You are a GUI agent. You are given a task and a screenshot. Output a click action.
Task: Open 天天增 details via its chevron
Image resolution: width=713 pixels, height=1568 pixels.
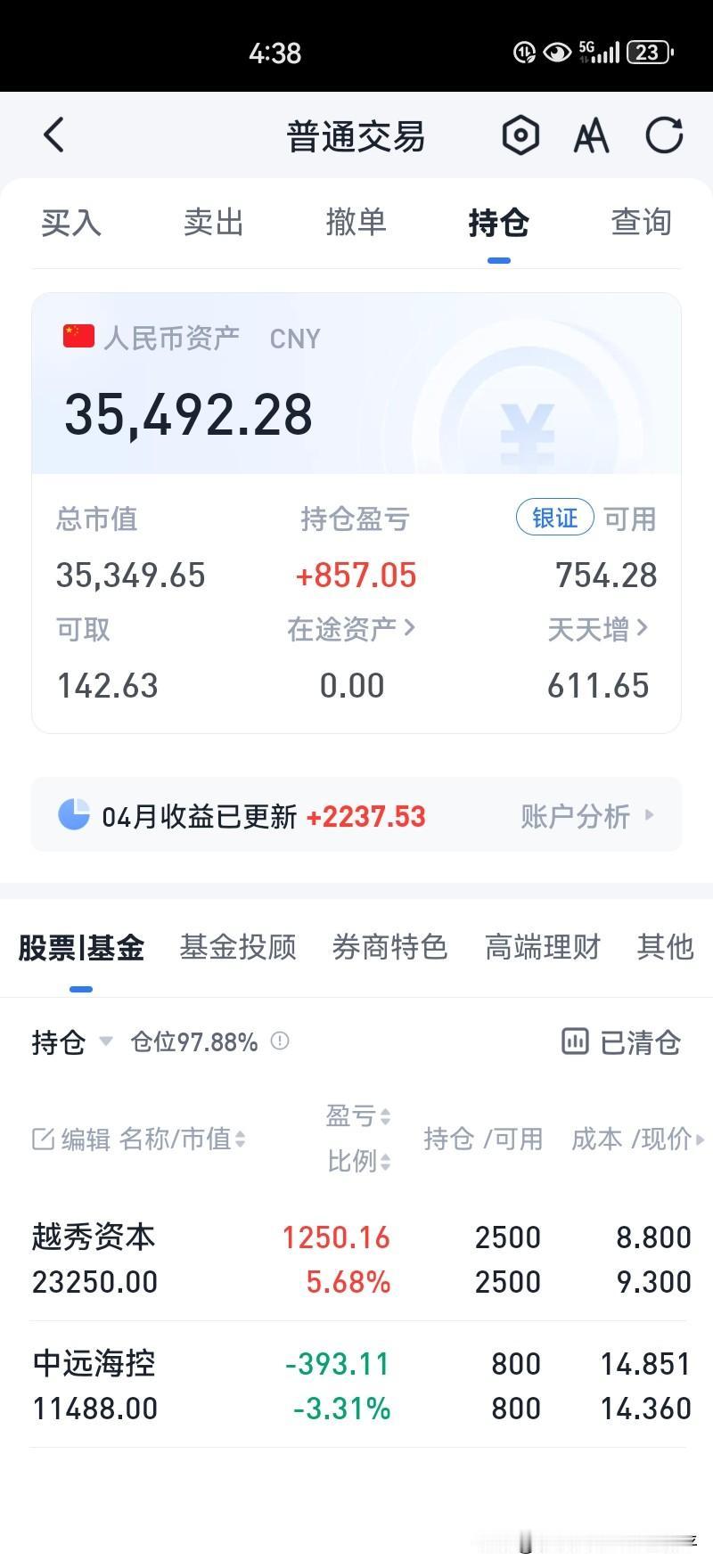click(643, 628)
